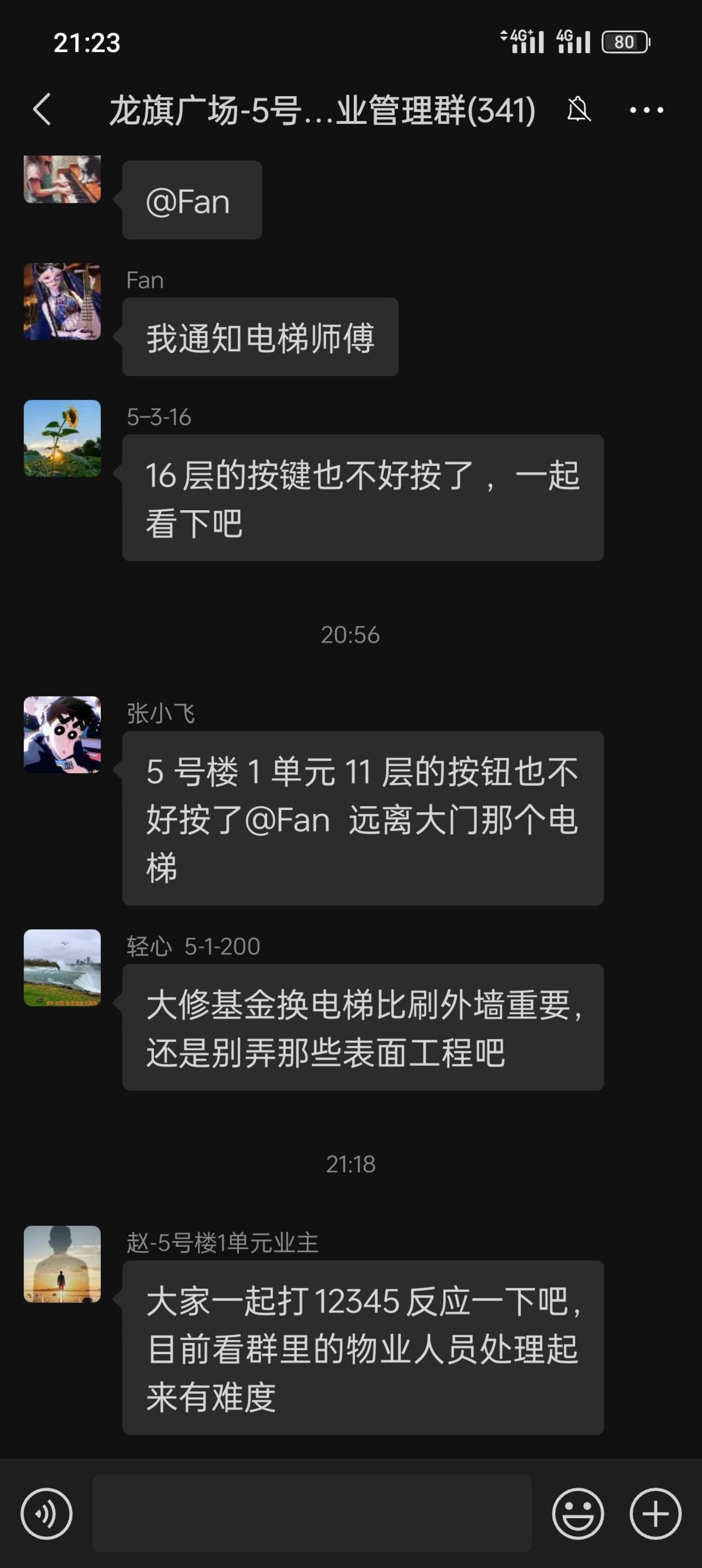Open the piano avatar beside @Fan message
702x1568 pixels.
pos(62,179)
